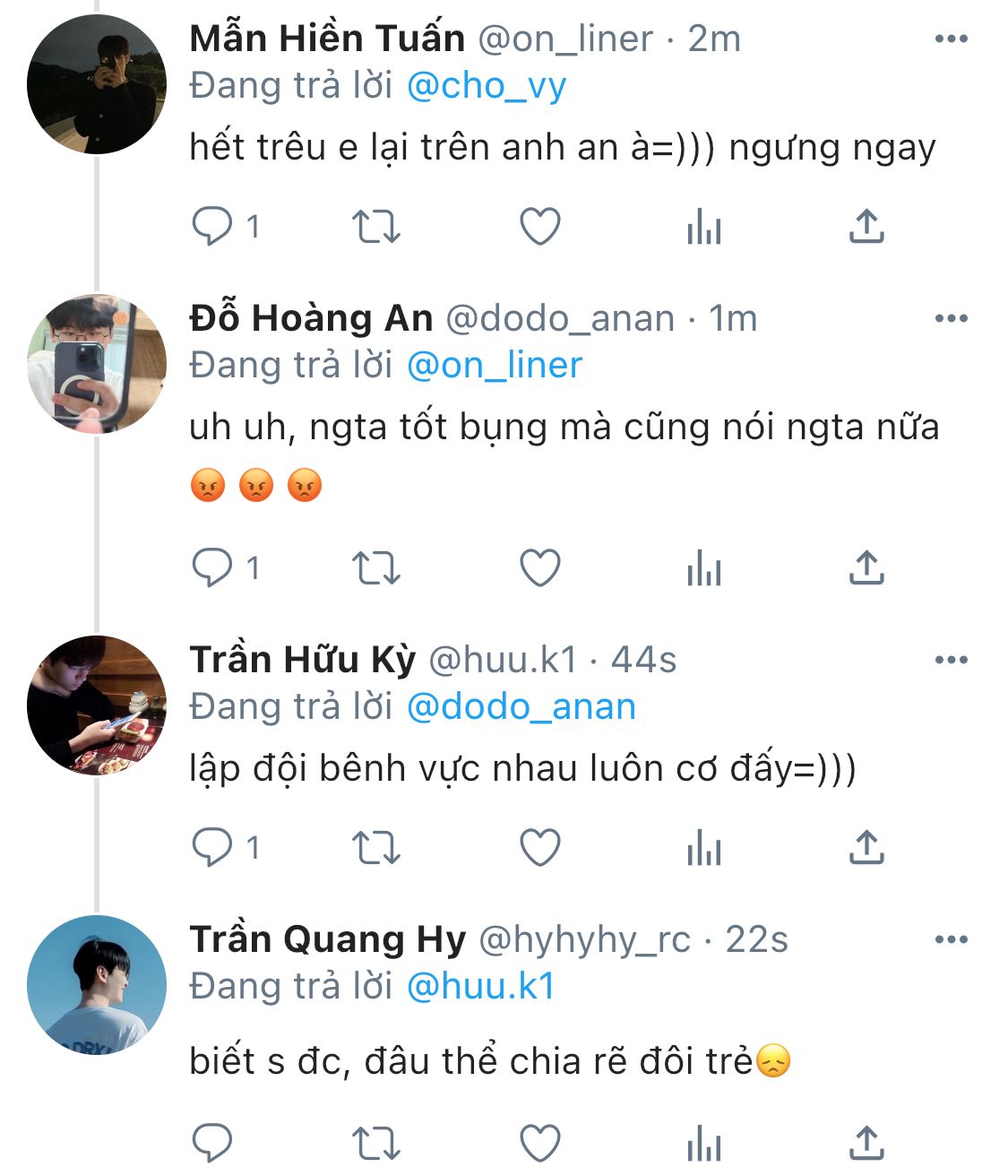Image resolution: width=1008 pixels, height=1176 pixels.
Task: Like Đỗ Hoàng An's reply
Action: click(x=540, y=567)
